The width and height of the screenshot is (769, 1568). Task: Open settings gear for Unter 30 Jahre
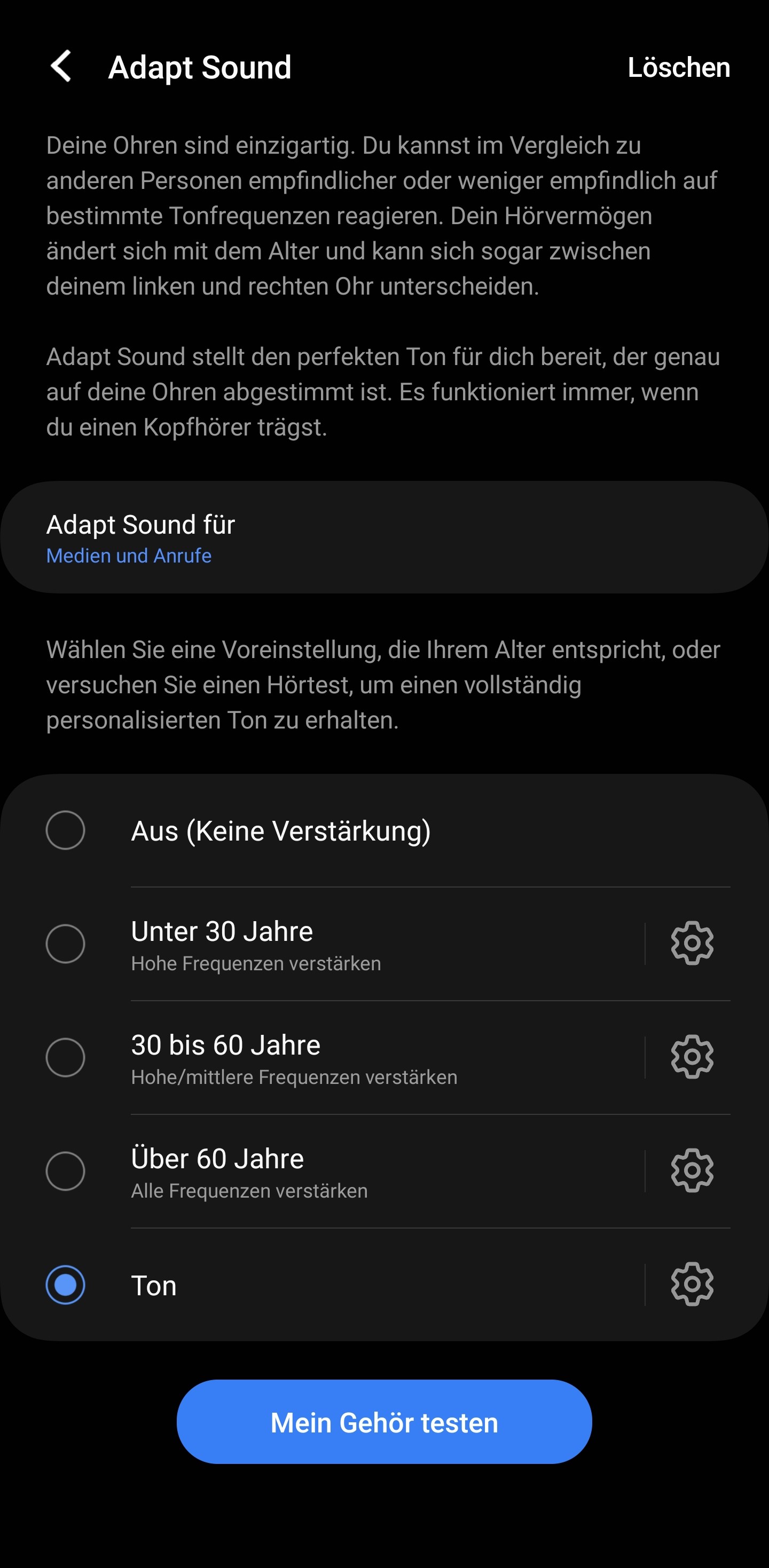pyautogui.click(x=692, y=944)
